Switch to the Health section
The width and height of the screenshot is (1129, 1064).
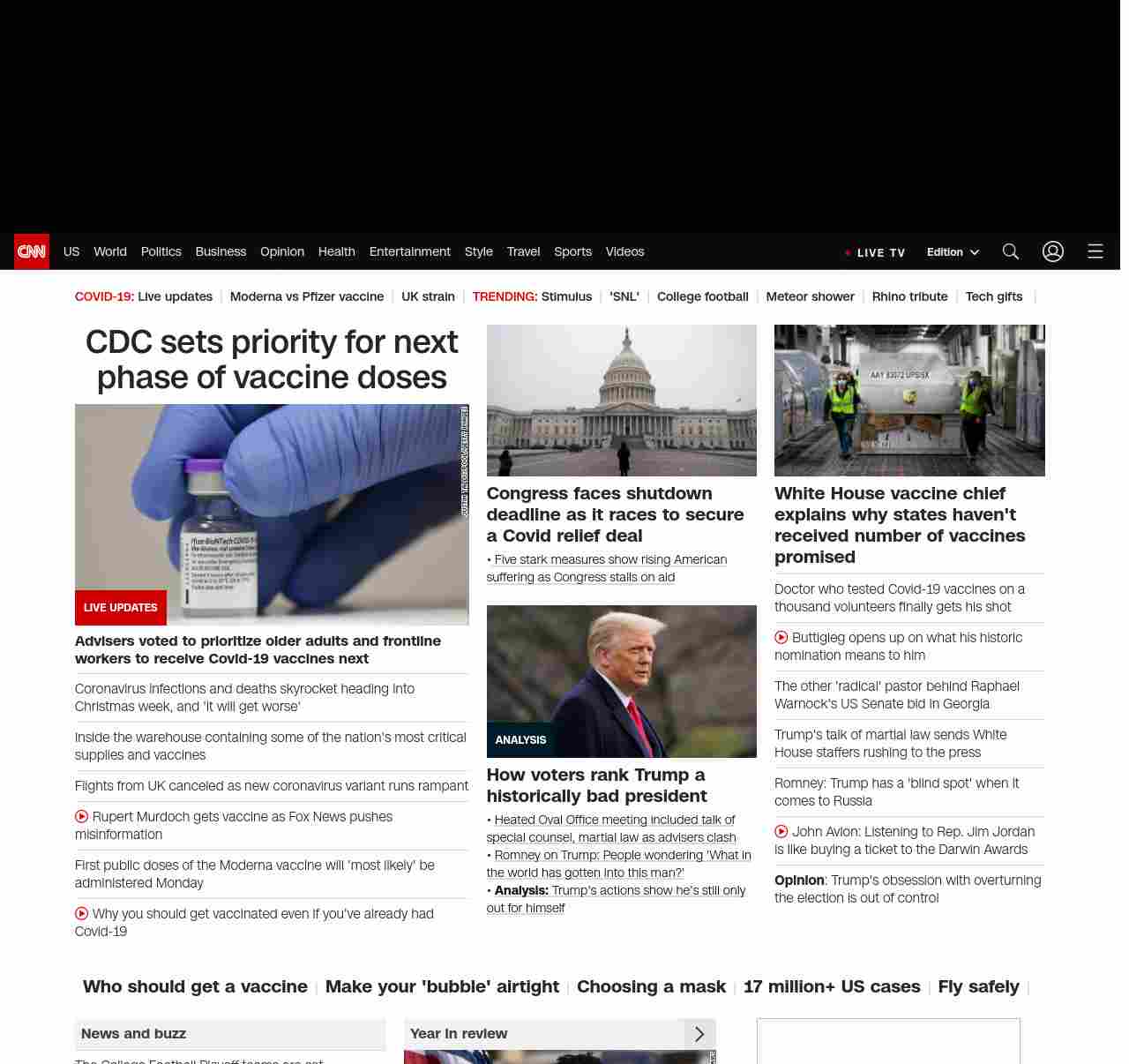(336, 251)
